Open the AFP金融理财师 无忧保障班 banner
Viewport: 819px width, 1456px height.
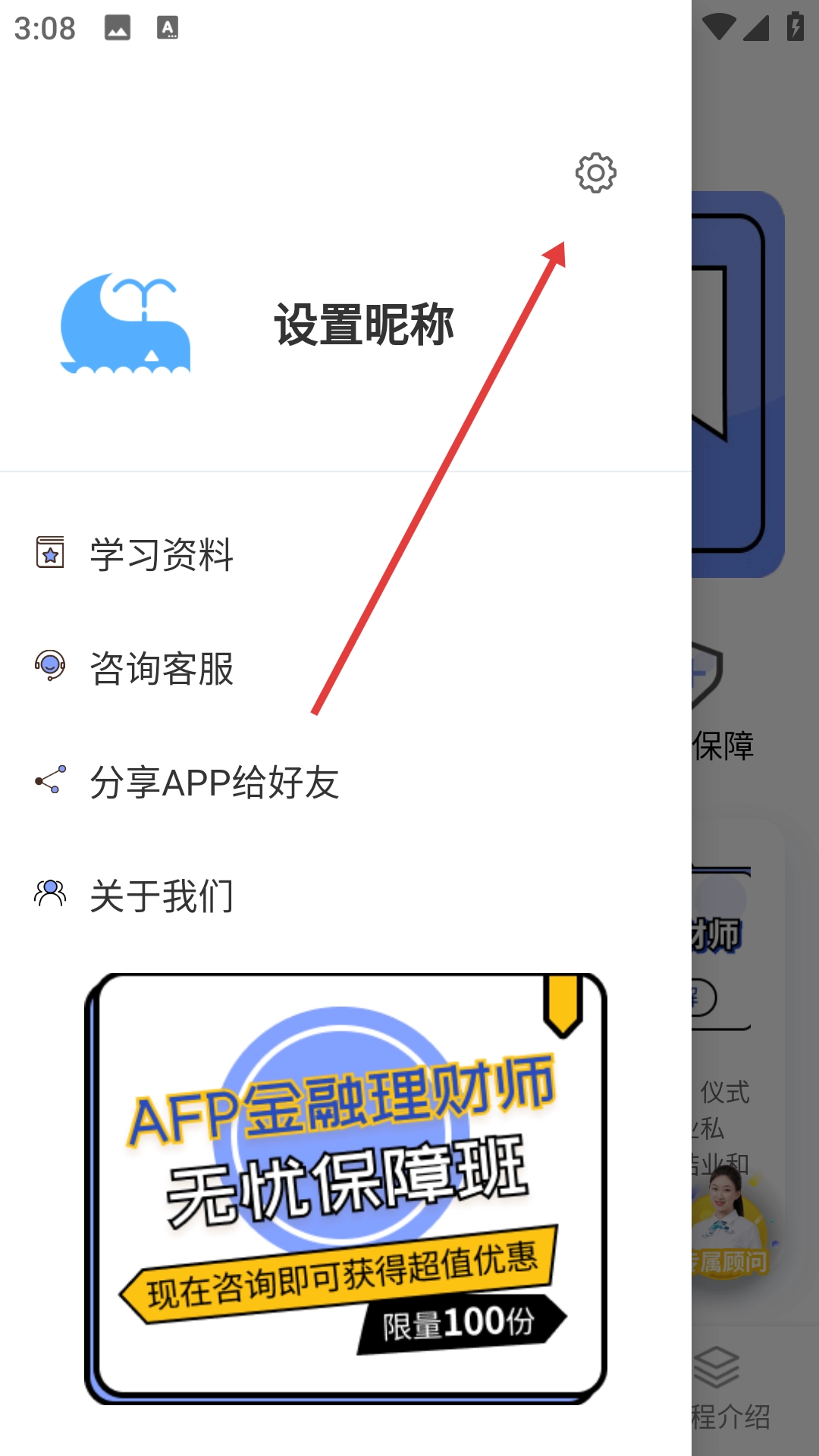coord(346,1188)
